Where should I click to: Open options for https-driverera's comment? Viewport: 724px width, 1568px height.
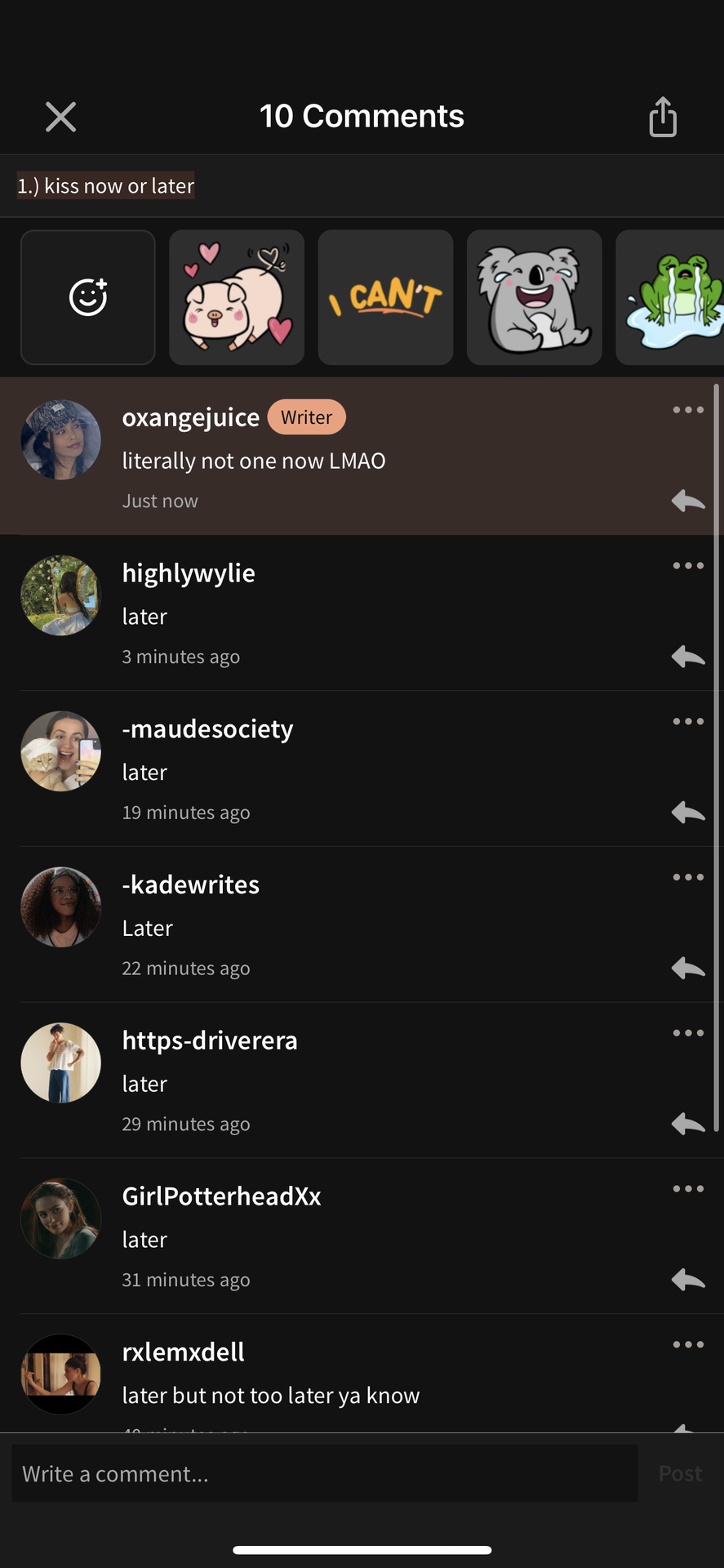point(688,1033)
